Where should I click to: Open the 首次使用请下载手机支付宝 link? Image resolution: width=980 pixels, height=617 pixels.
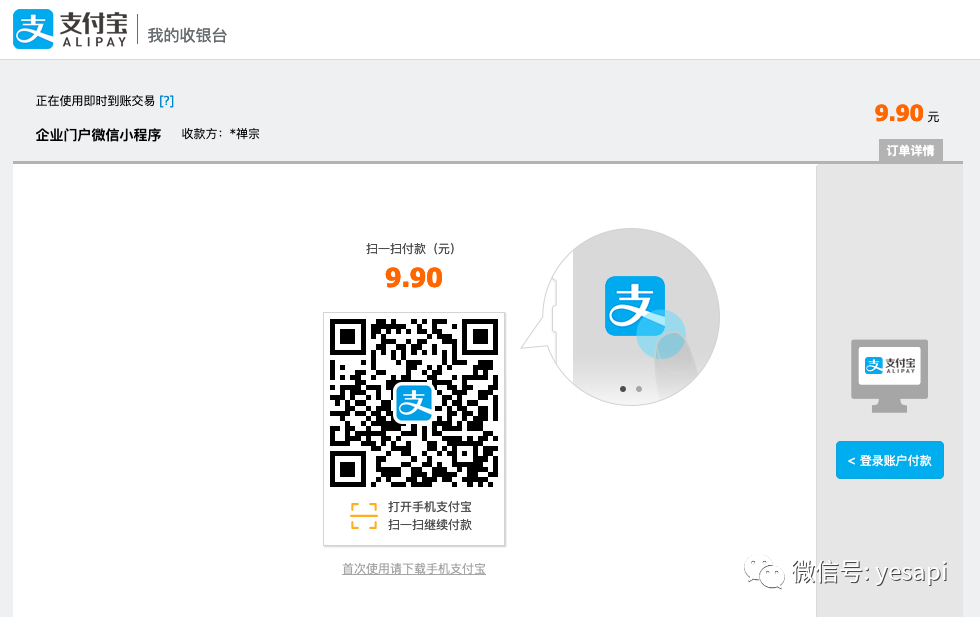[414, 569]
